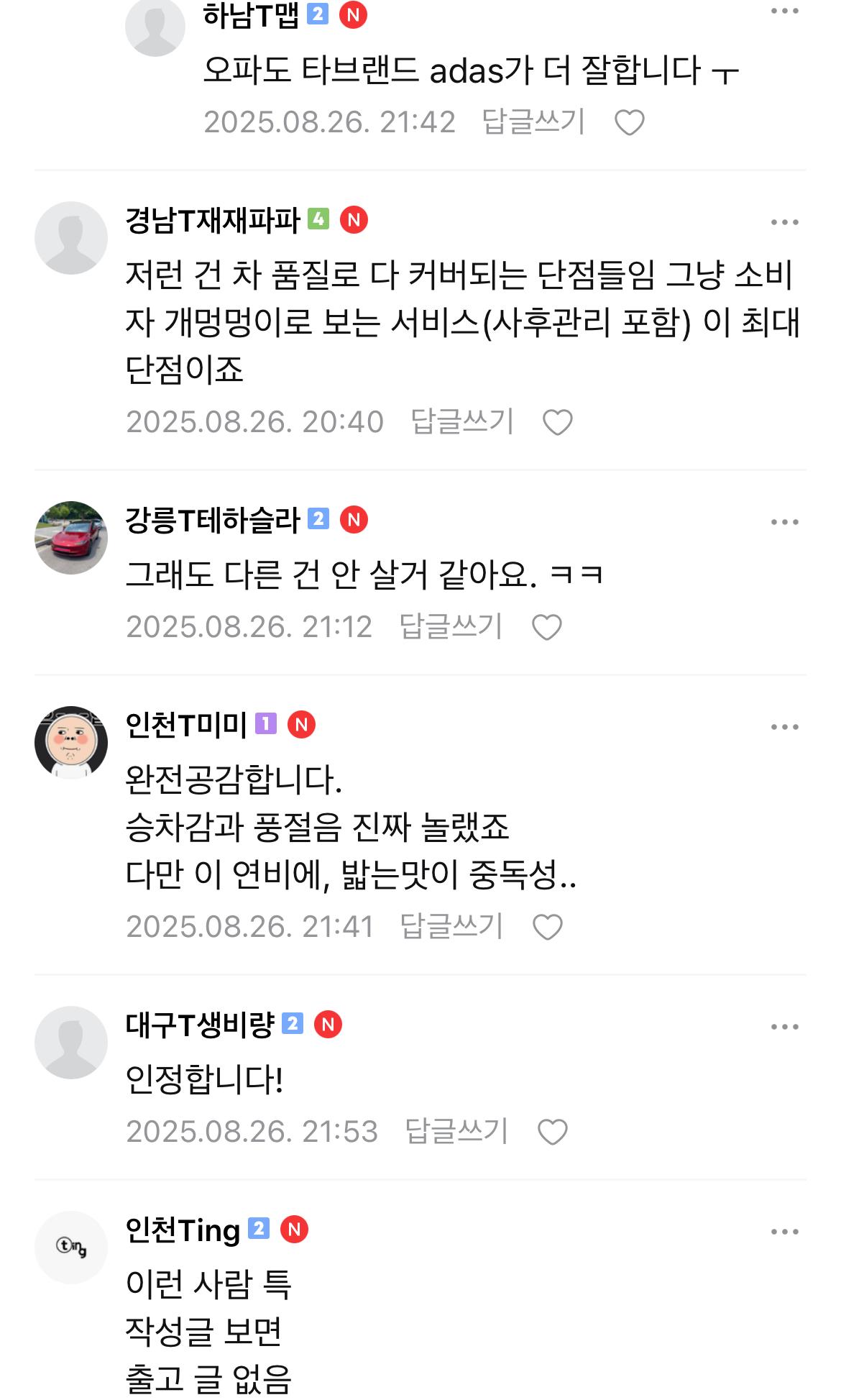Reply to 인천T미미's comment

click(452, 926)
